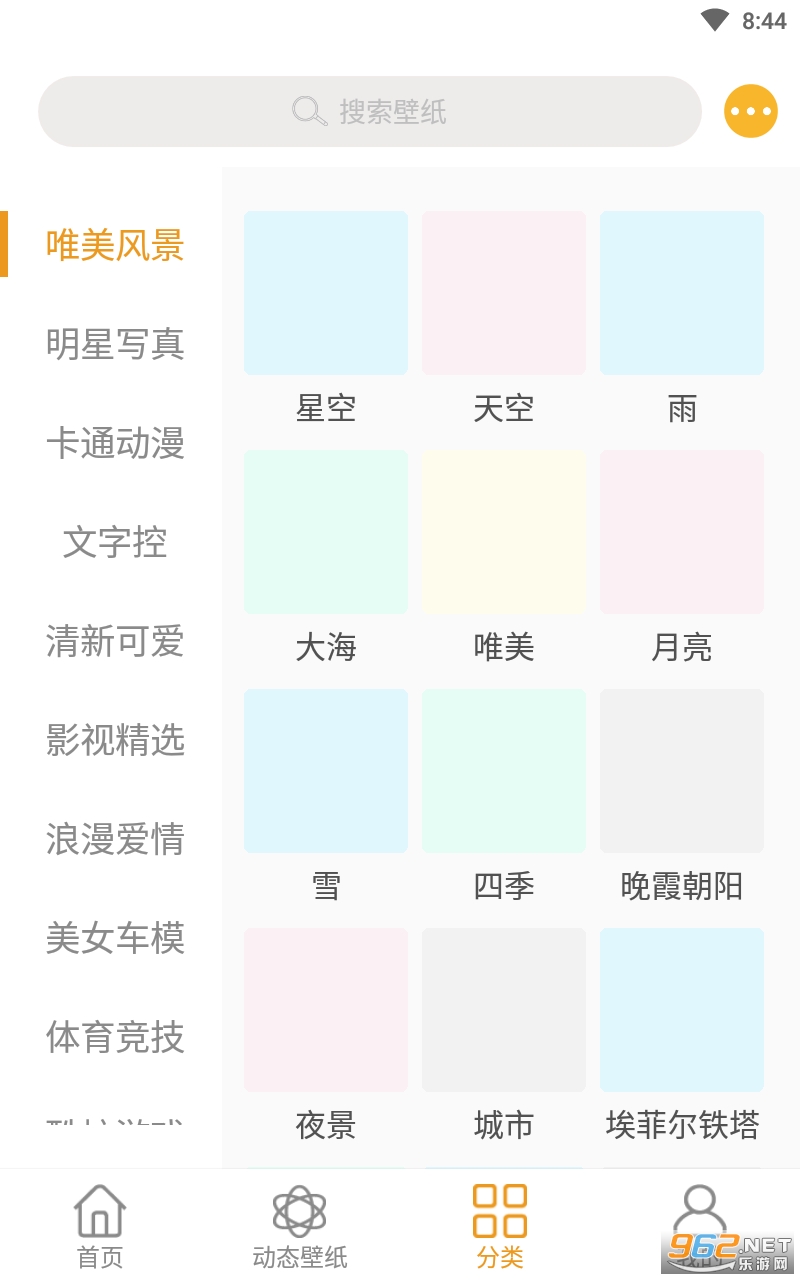Screen dimensions: 800x1280
Task: Switch to the 文字控 category
Action: click(115, 542)
